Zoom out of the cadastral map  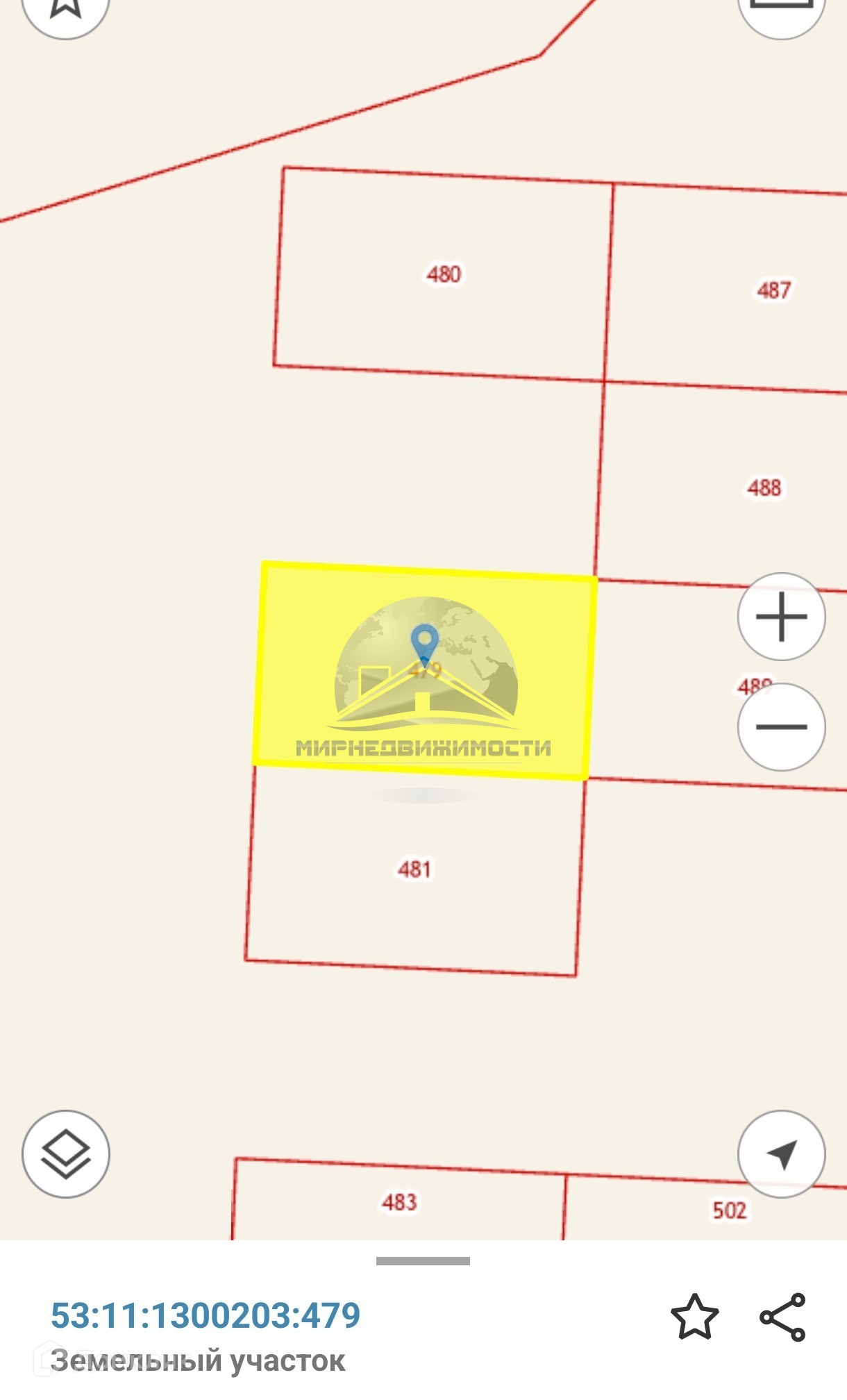click(x=781, y=727)
